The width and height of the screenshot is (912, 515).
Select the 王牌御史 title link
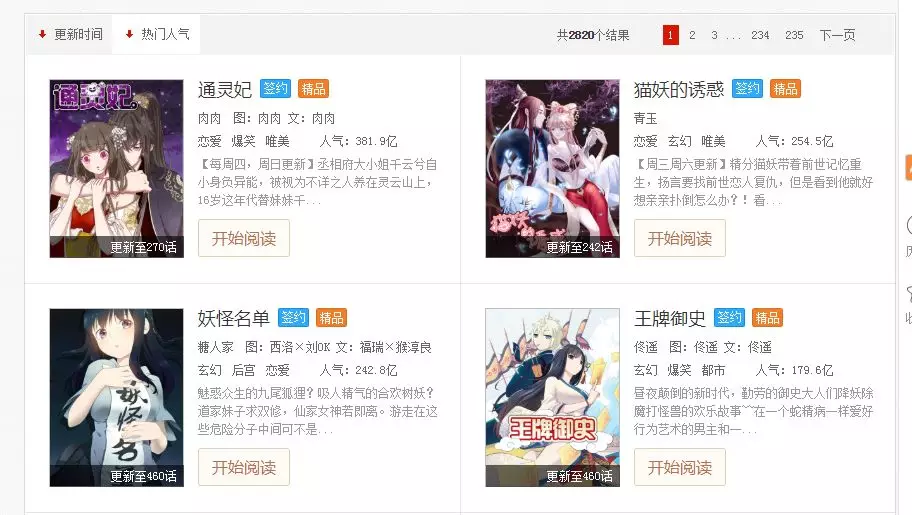(x=670, y=318)
